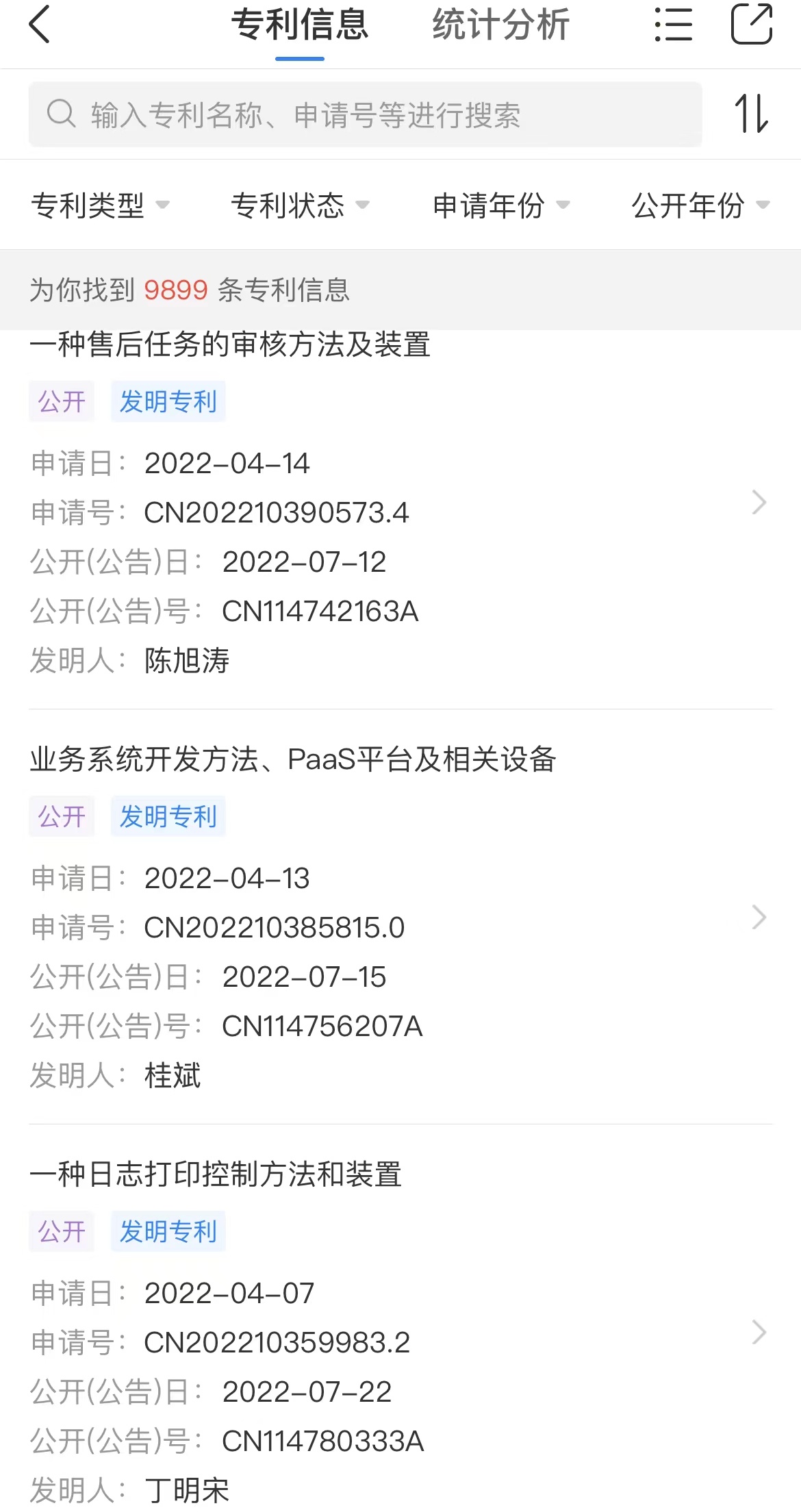The height and width of the screenshot is (1512, 801).
Task: Expand the 申请年份 filter
Action: 500,205
